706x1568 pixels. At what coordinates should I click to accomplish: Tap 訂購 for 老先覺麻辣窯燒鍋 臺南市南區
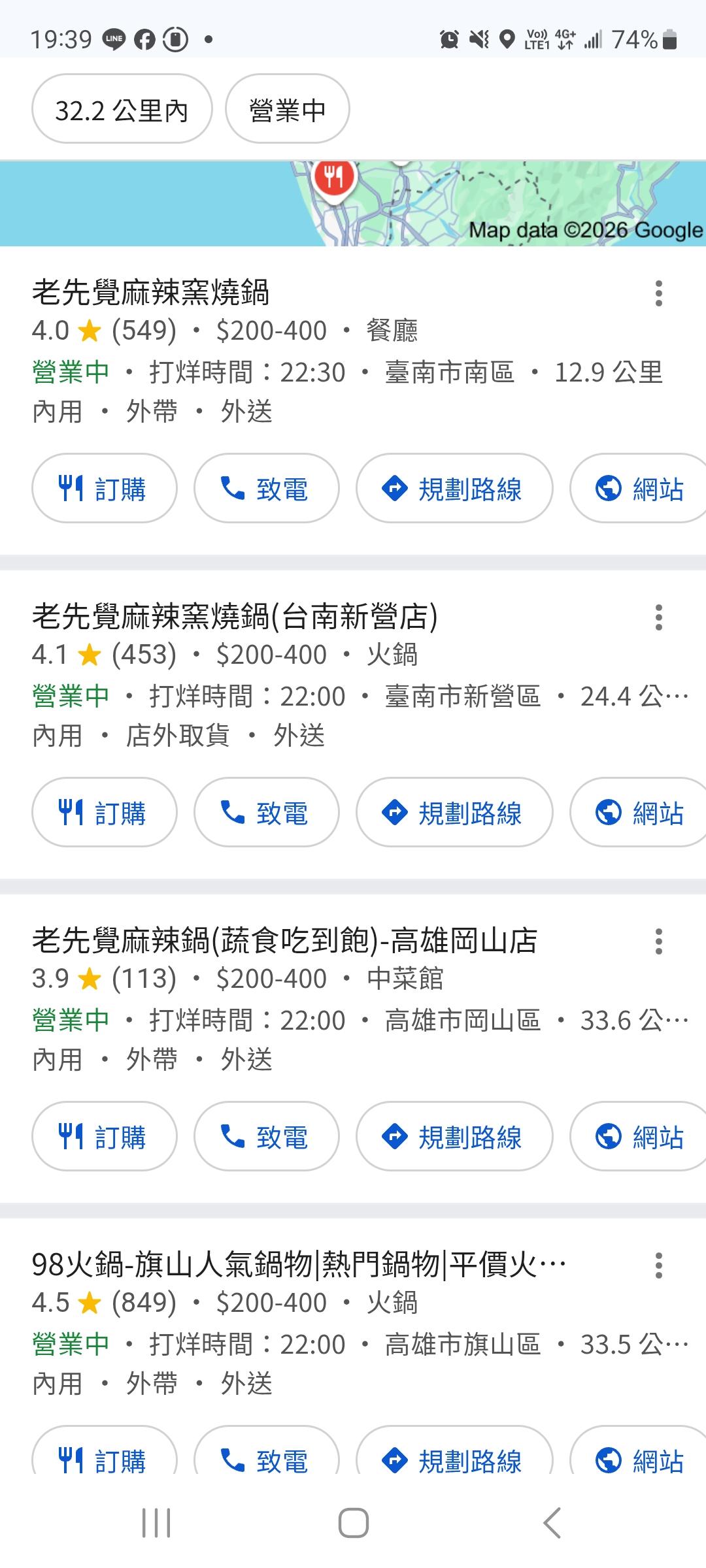pyautogui.click(x=104, y=489)
